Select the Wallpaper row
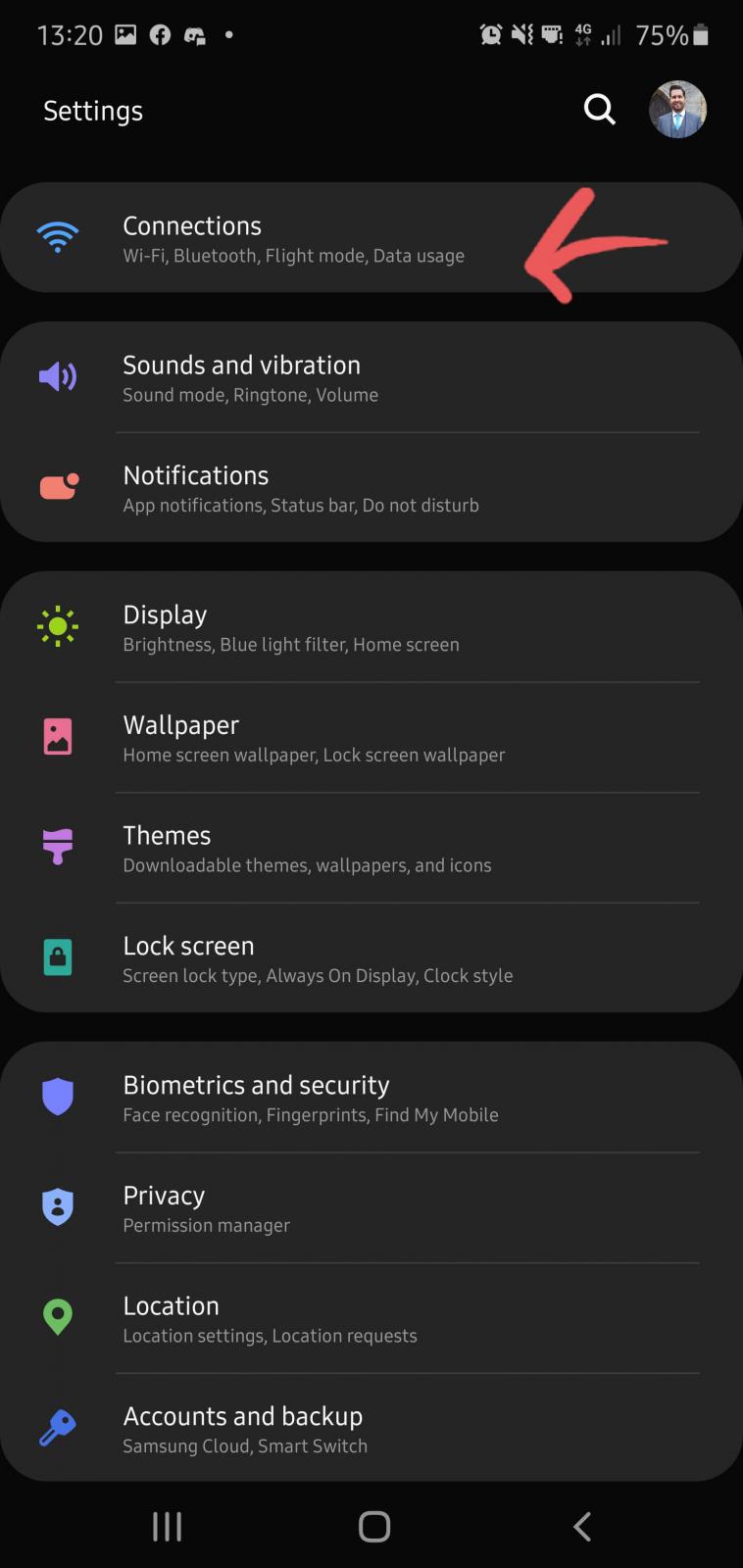The height and width of the screenshot is (1568, 743). click(x=294, y=738)
